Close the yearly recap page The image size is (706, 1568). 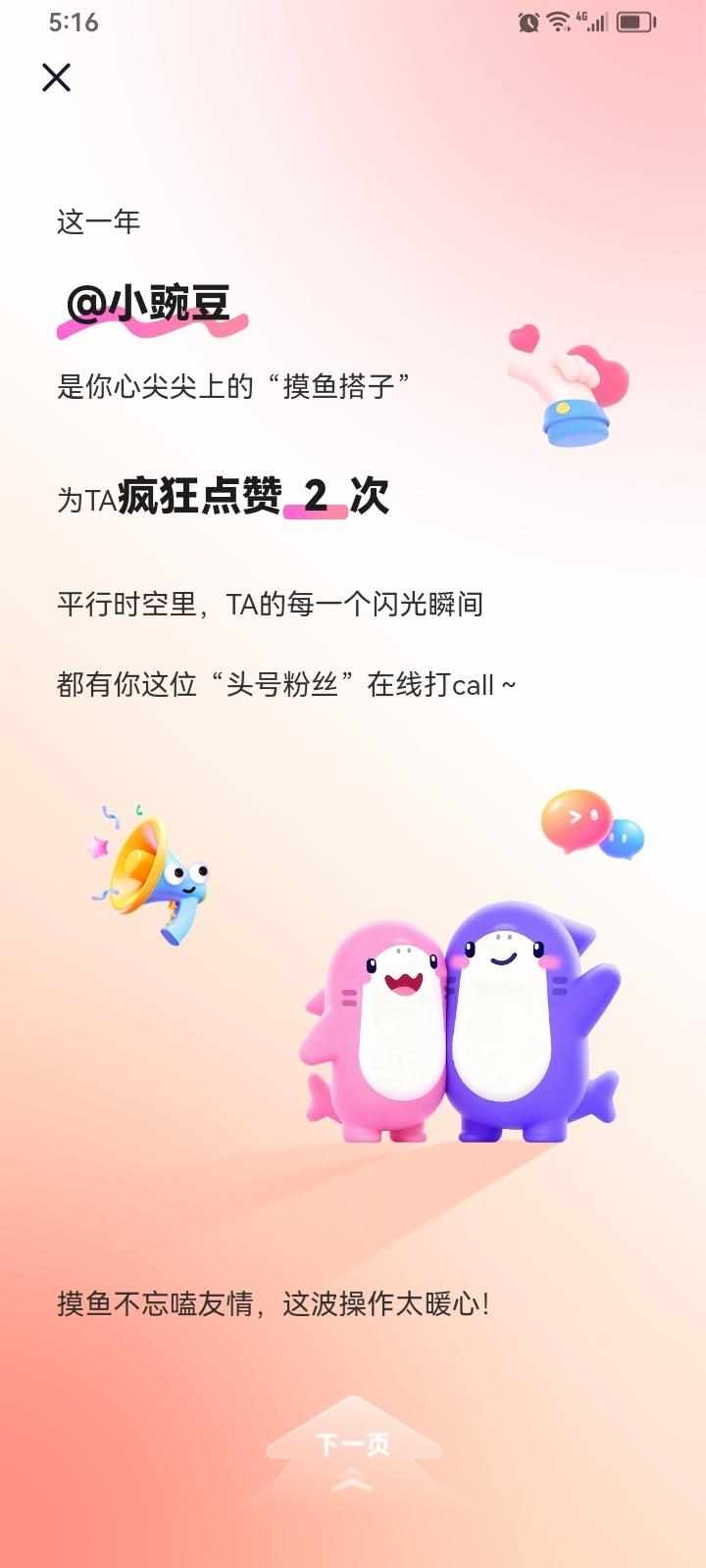[x=57, y=77]
